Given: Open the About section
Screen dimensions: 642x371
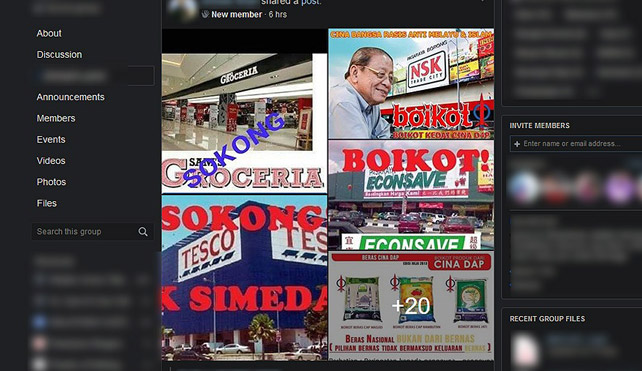Looking at the screenshot, I should [49, 33].
